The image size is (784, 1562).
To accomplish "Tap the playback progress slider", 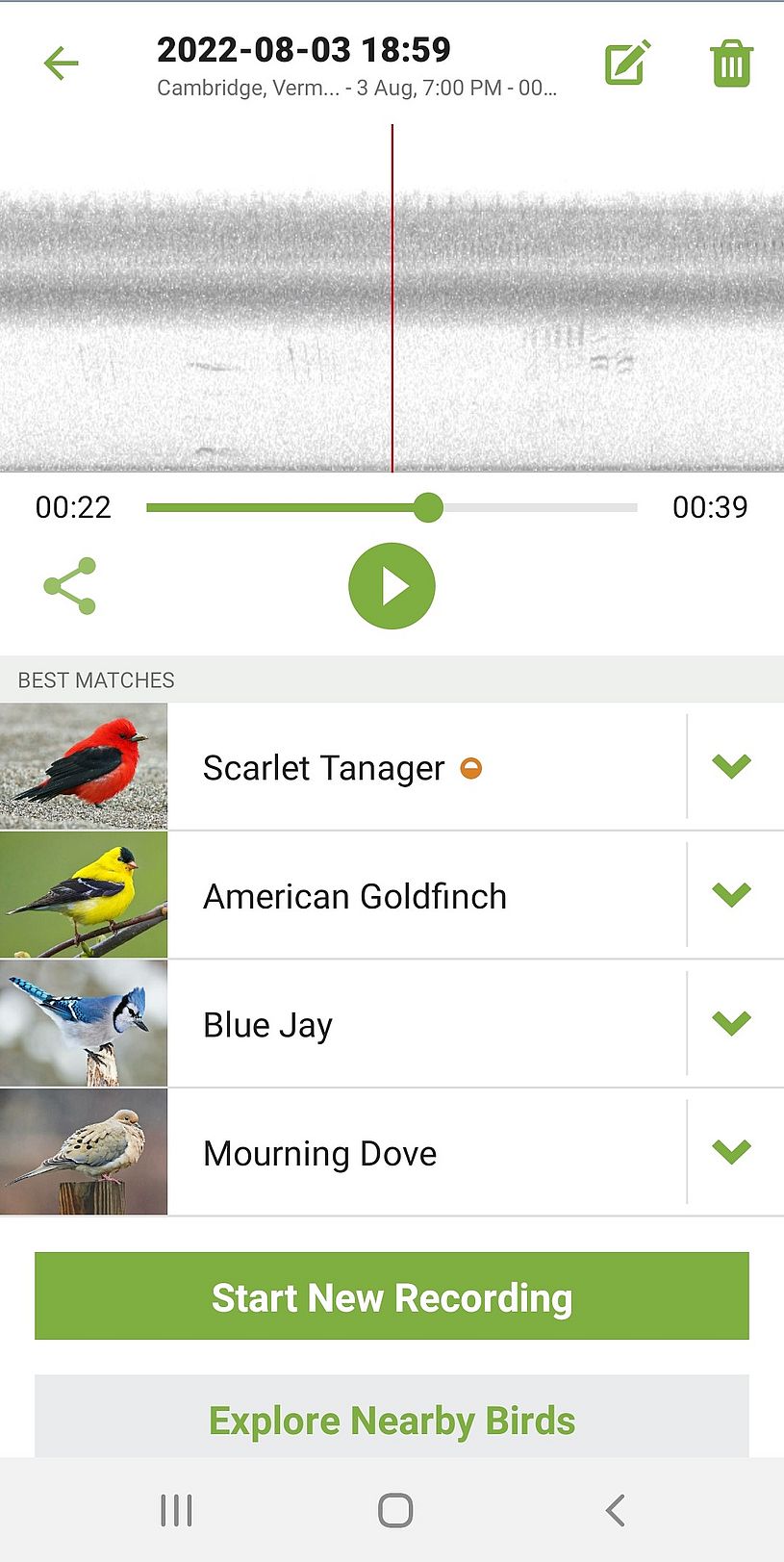I will (392, 507).
